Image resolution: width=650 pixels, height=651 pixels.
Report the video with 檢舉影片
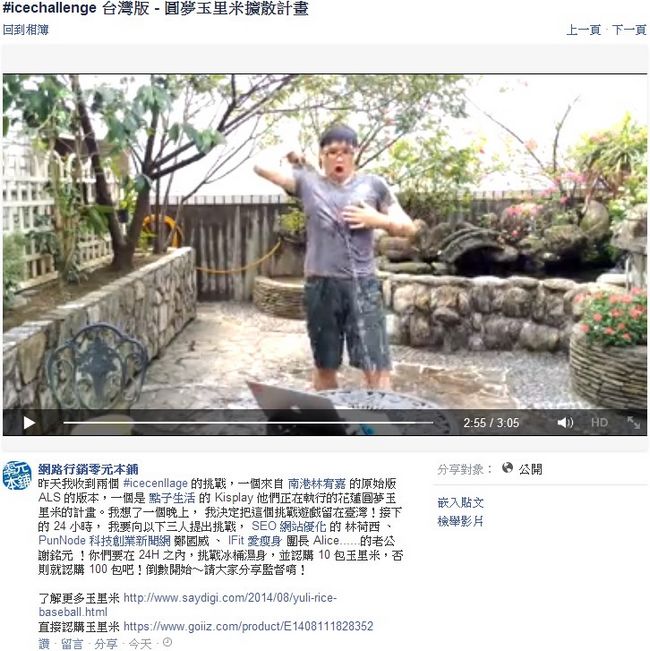[460, 521]
